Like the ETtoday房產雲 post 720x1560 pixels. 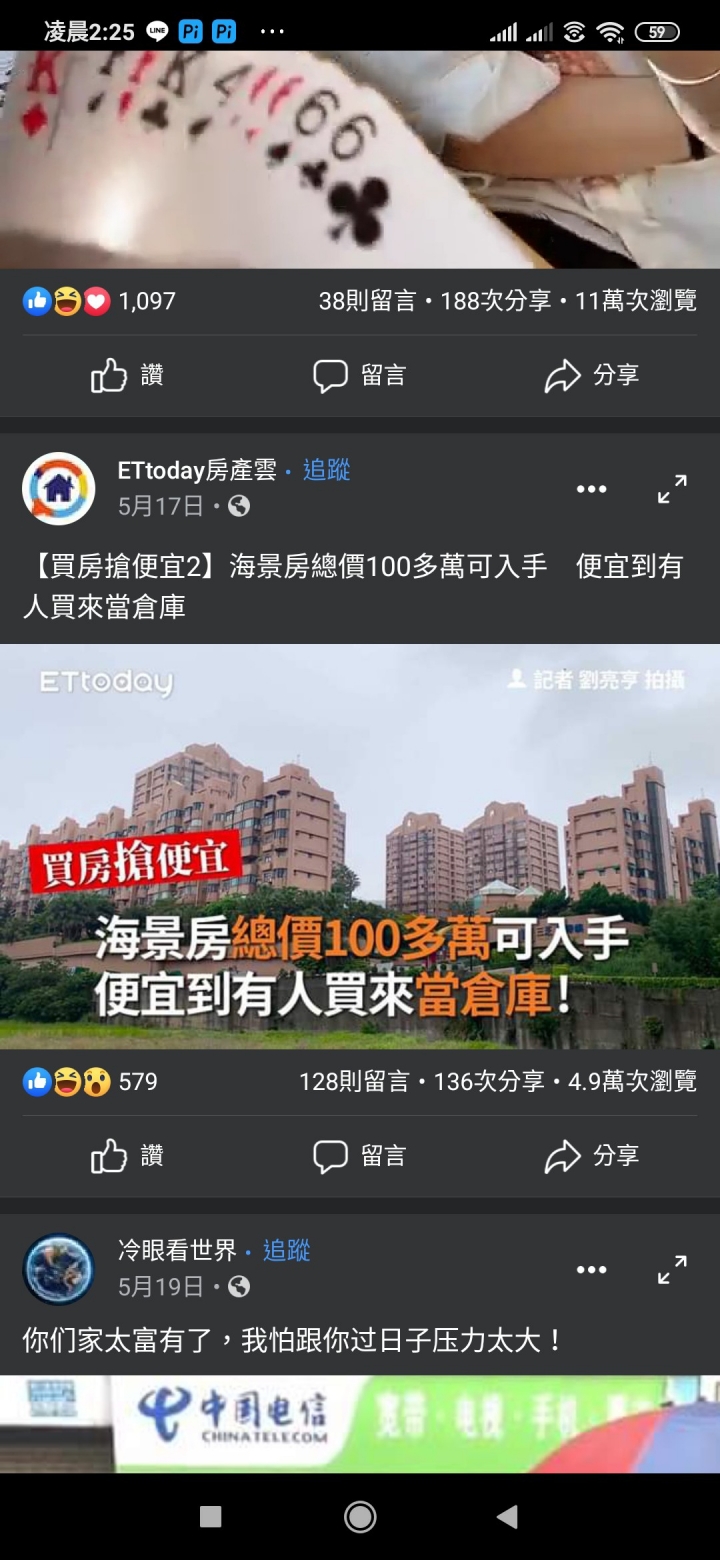coord(127,1156)
